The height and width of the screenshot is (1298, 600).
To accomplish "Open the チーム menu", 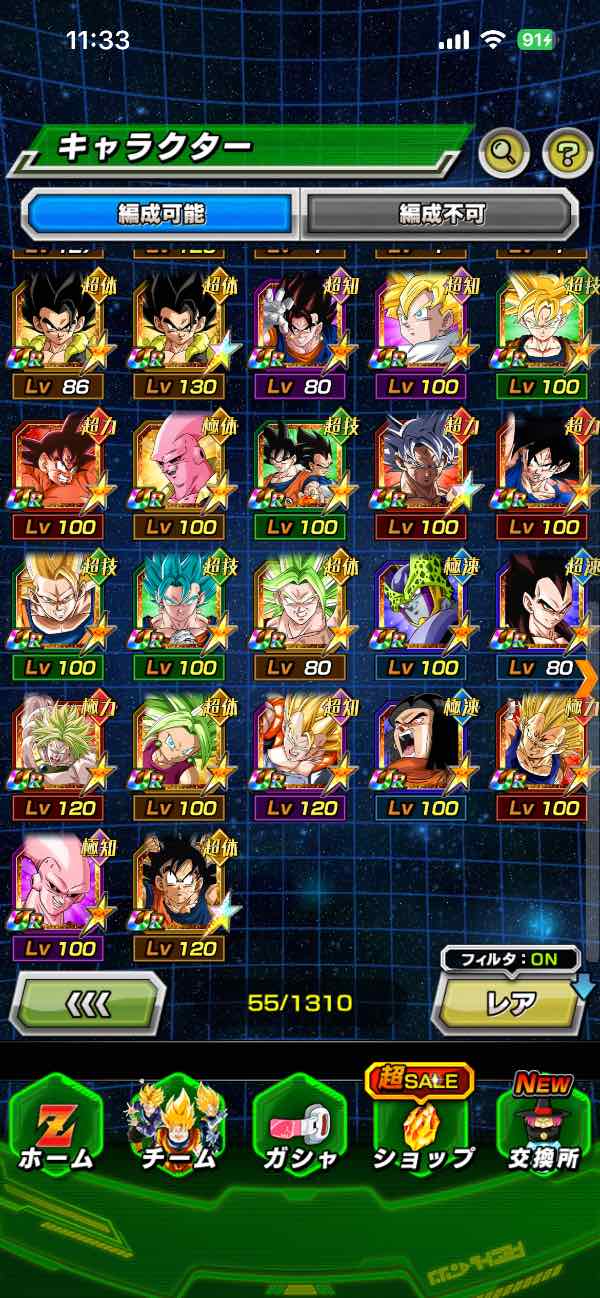I will click(x=177, y=1125).
